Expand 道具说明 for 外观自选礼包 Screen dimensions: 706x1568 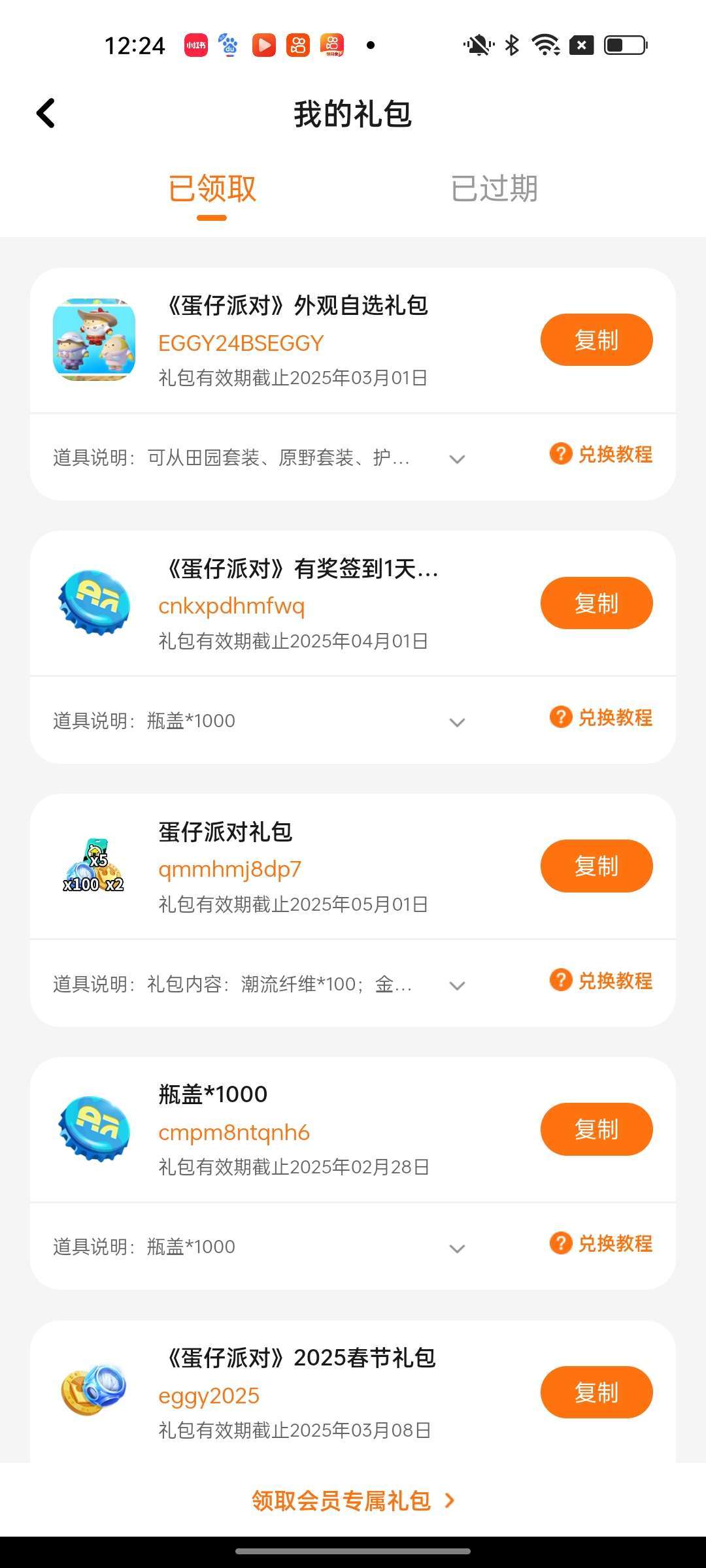click(x=458, y=459)
